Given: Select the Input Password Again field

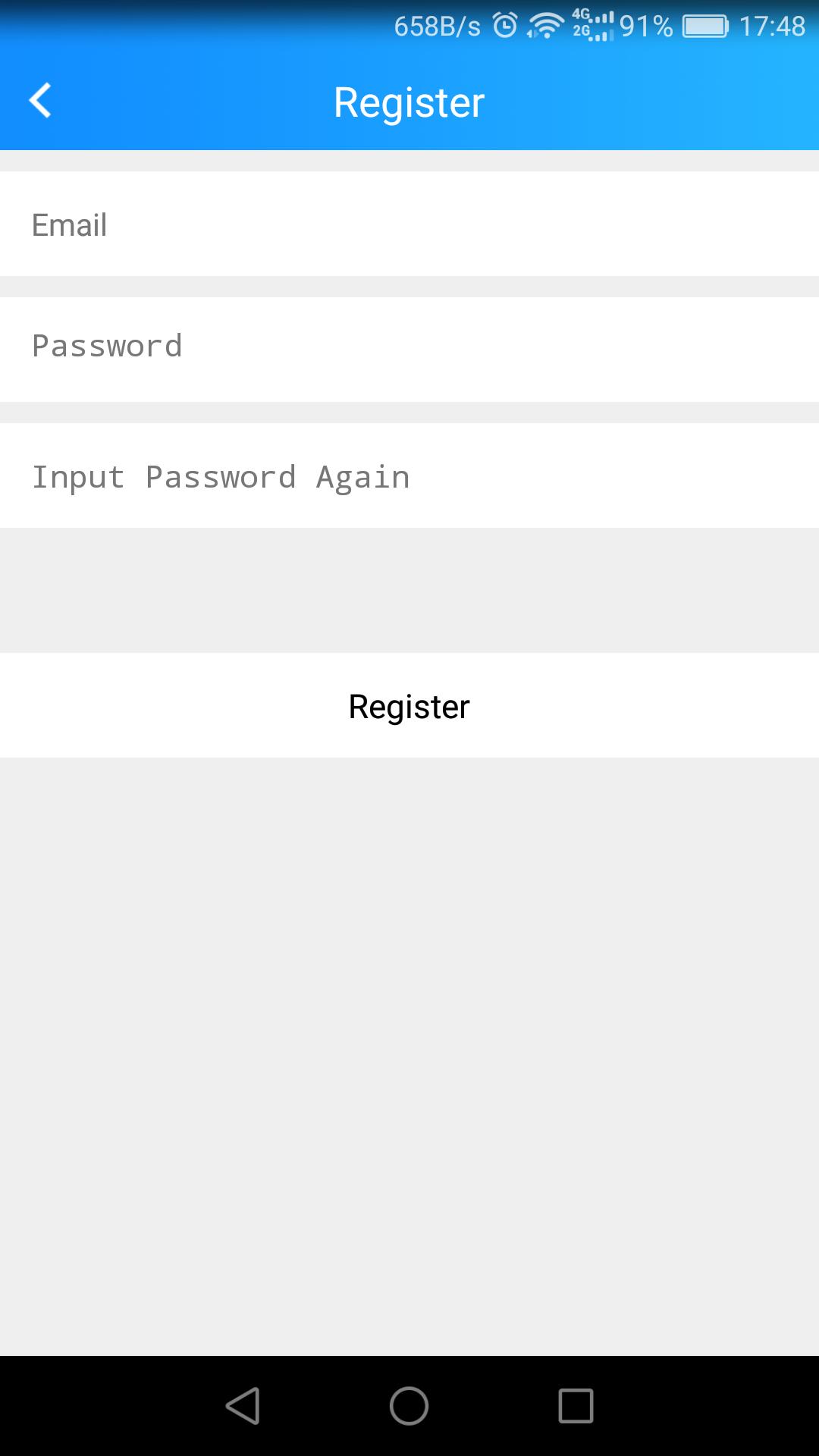Looking at the screenshot, I should (x=409, y=475).
